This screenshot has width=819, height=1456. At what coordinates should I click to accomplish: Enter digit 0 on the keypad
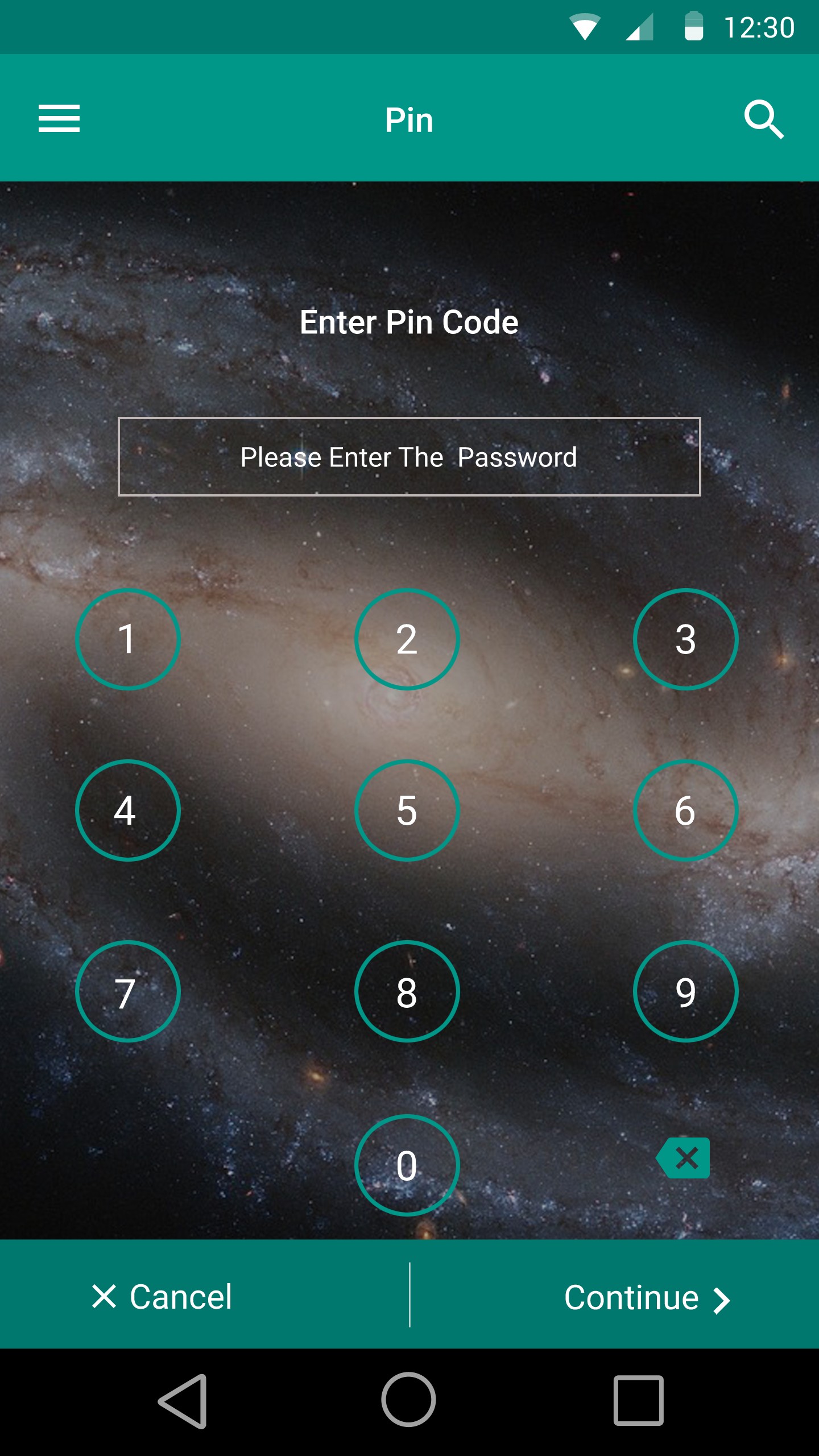pyautogui.click(x=407, y=1165)
